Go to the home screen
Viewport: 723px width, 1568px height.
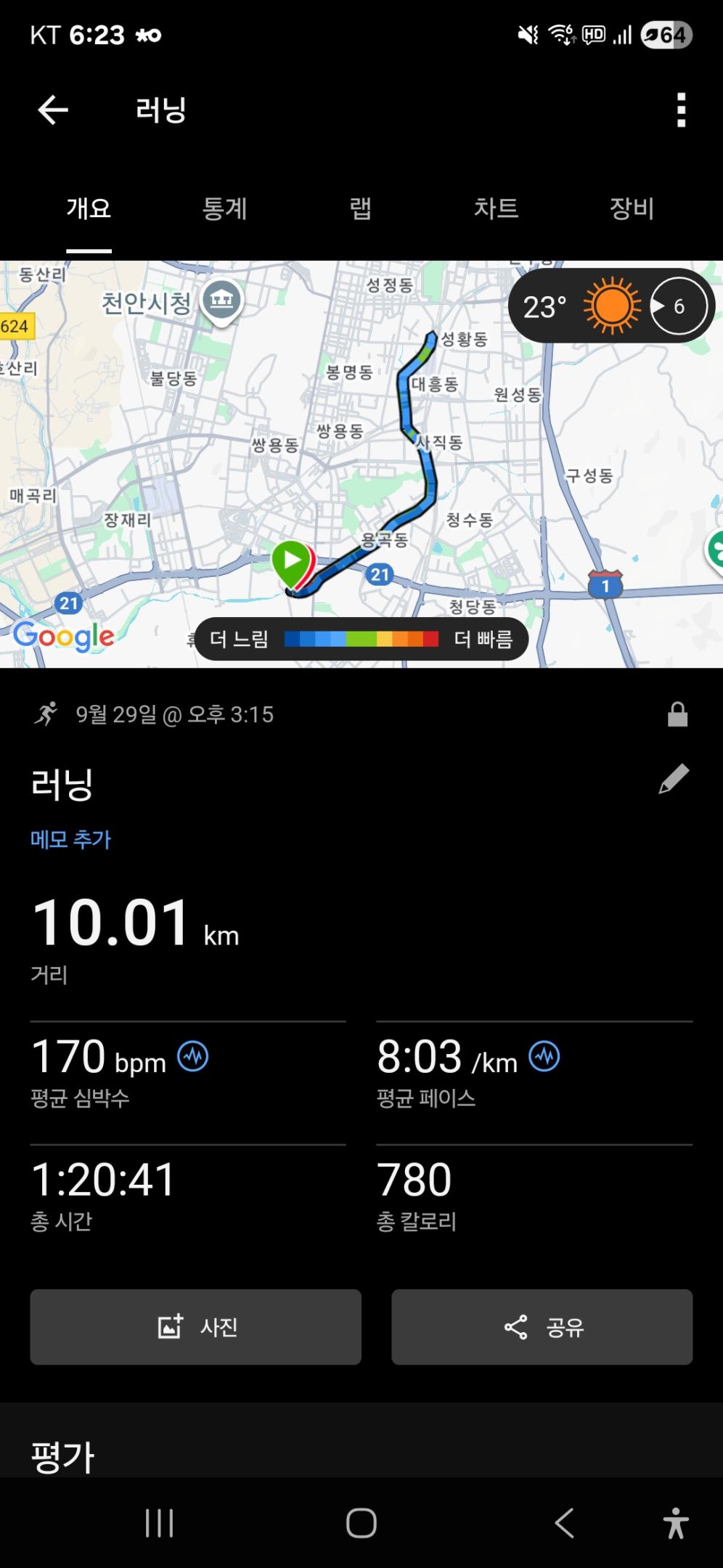point(361,1523)
